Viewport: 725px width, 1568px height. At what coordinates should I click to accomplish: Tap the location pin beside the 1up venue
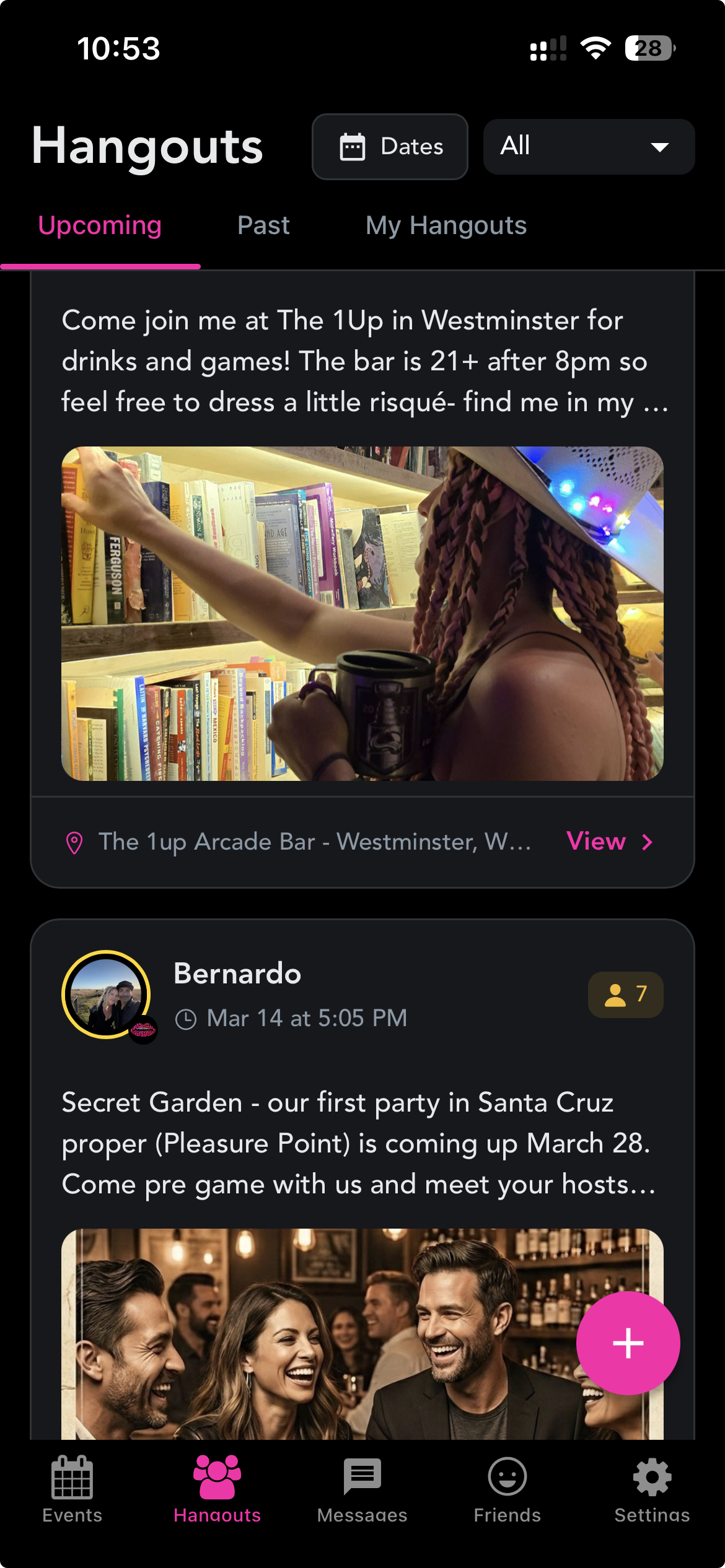tap(75, 842)
